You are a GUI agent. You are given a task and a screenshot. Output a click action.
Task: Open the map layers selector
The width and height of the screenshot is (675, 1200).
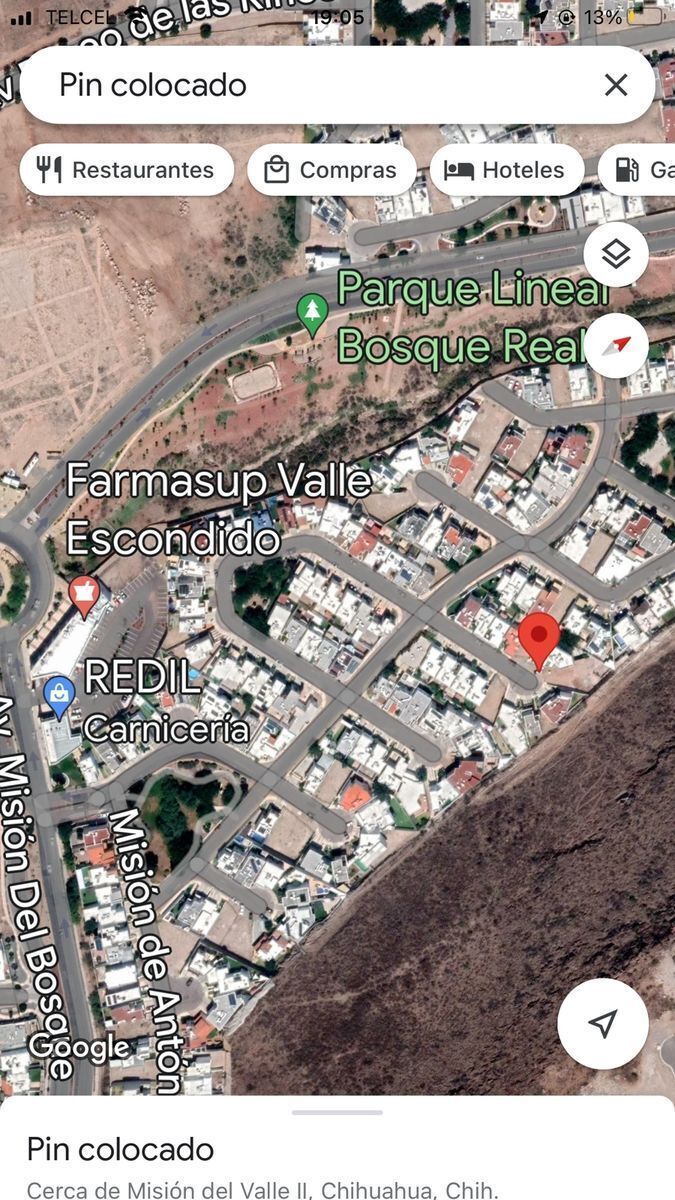tap(616, 254)
